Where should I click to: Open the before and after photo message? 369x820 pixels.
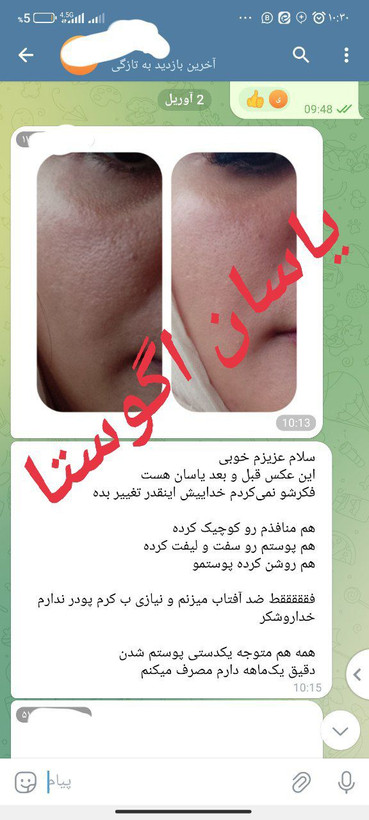point(167,282)
